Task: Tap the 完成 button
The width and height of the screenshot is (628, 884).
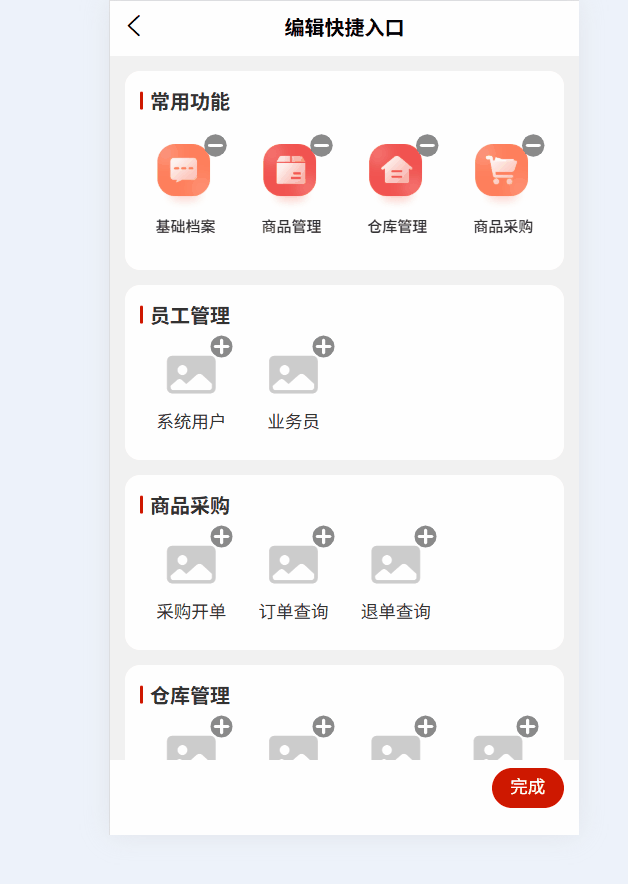Action: (x=527, y=787)
